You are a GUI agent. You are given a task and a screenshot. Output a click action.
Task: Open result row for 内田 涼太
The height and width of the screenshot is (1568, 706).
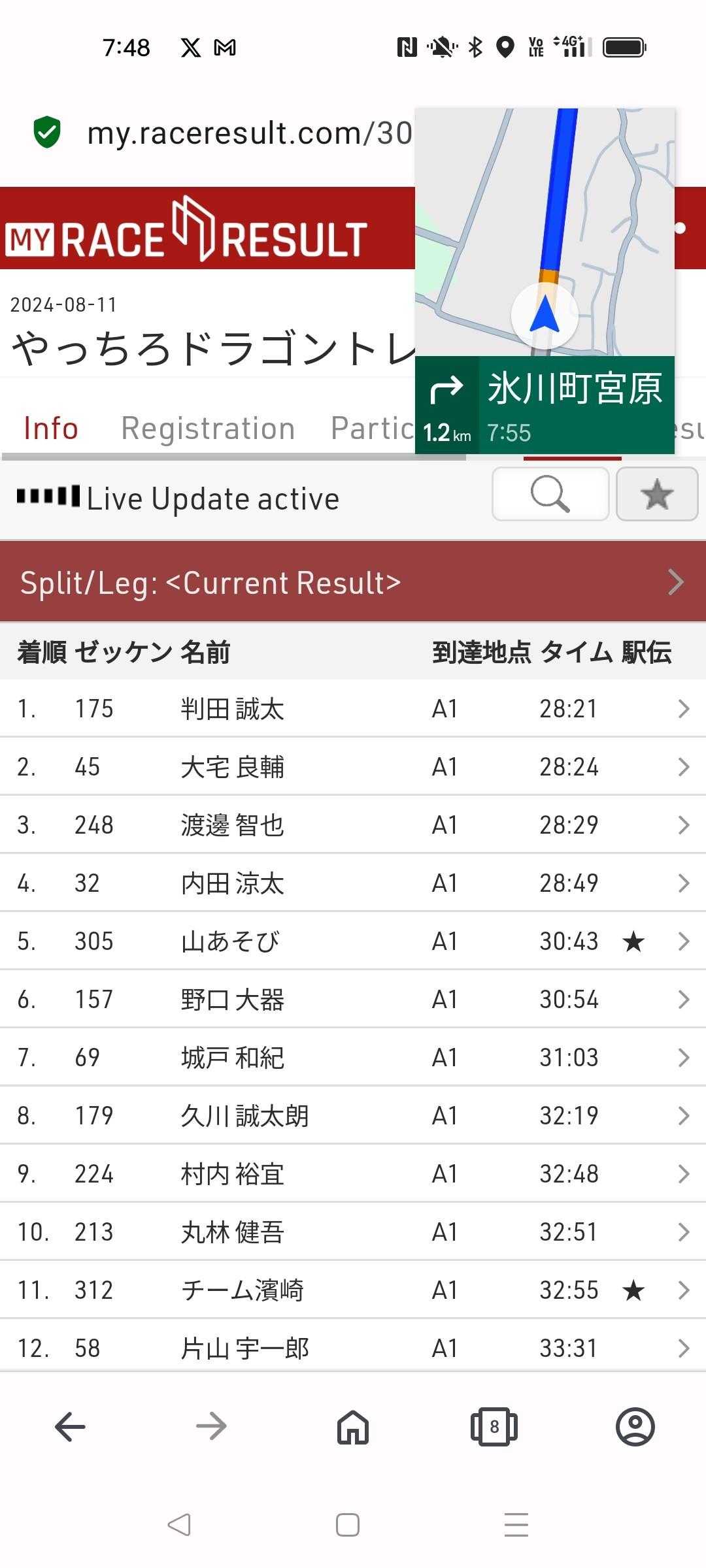(x=353, y=883)
